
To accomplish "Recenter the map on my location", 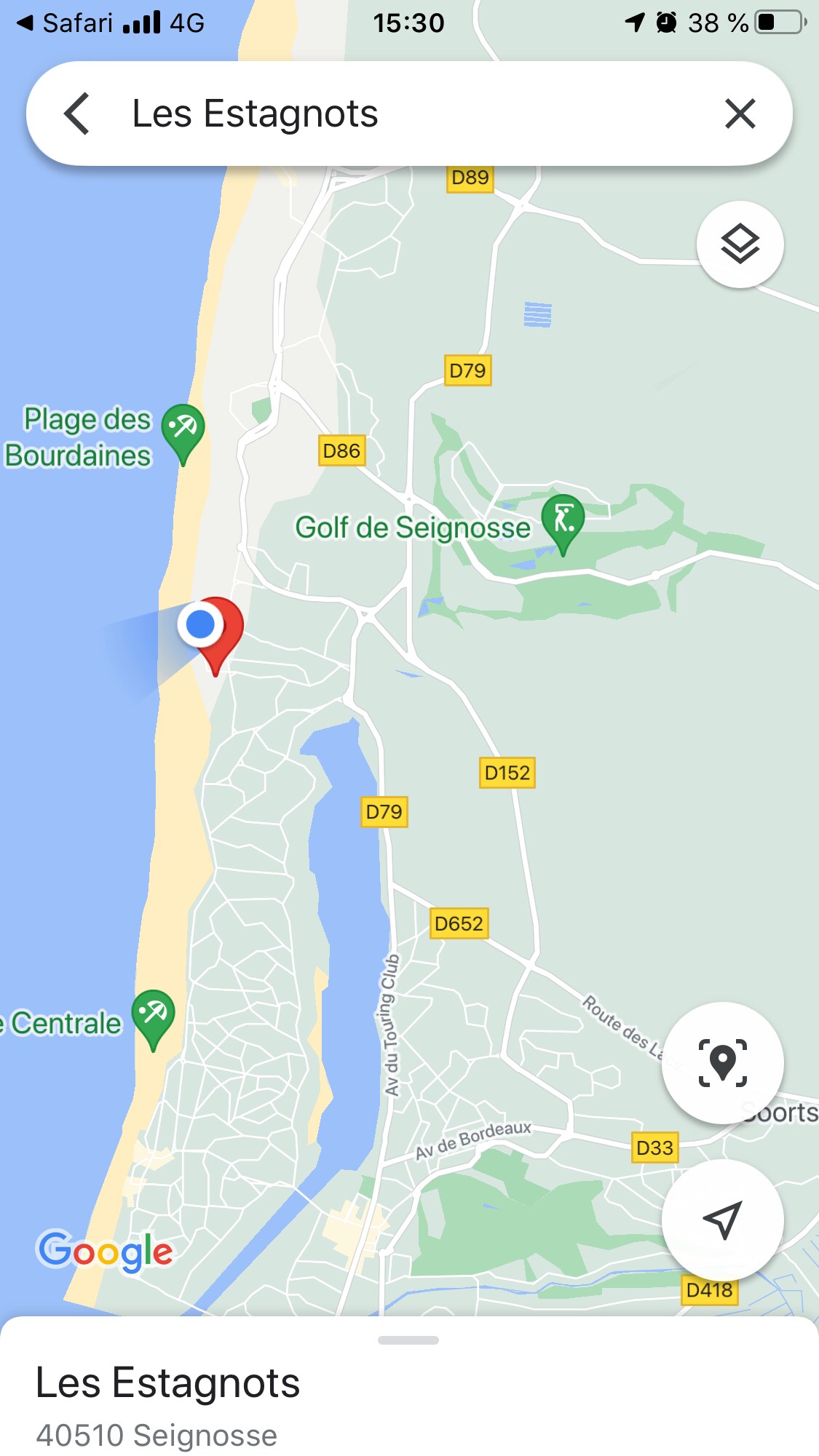I will point(722,1220).
